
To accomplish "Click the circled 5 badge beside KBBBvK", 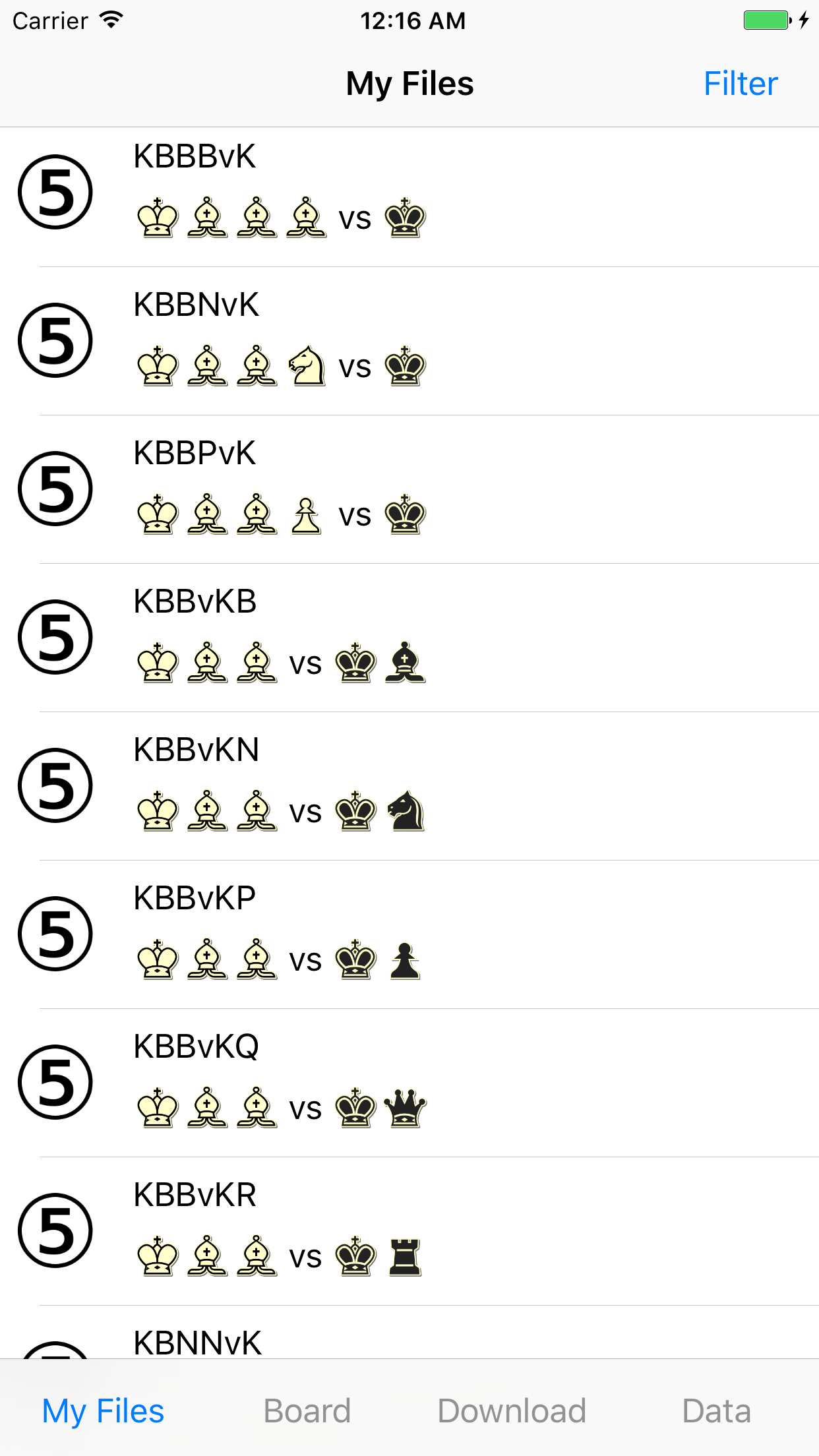I will click(x=55, y=191).
